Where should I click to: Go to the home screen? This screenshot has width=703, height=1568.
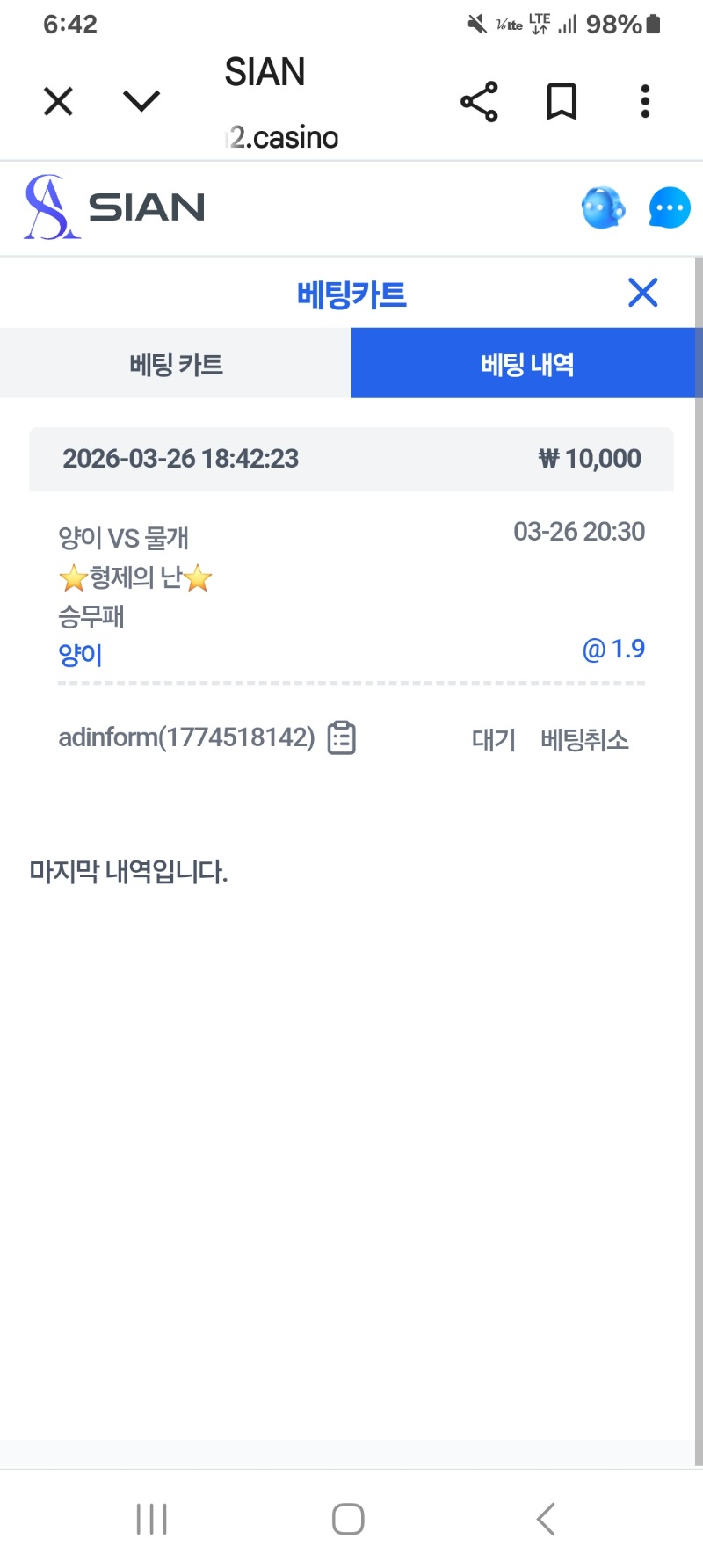tap(348, 1519)
